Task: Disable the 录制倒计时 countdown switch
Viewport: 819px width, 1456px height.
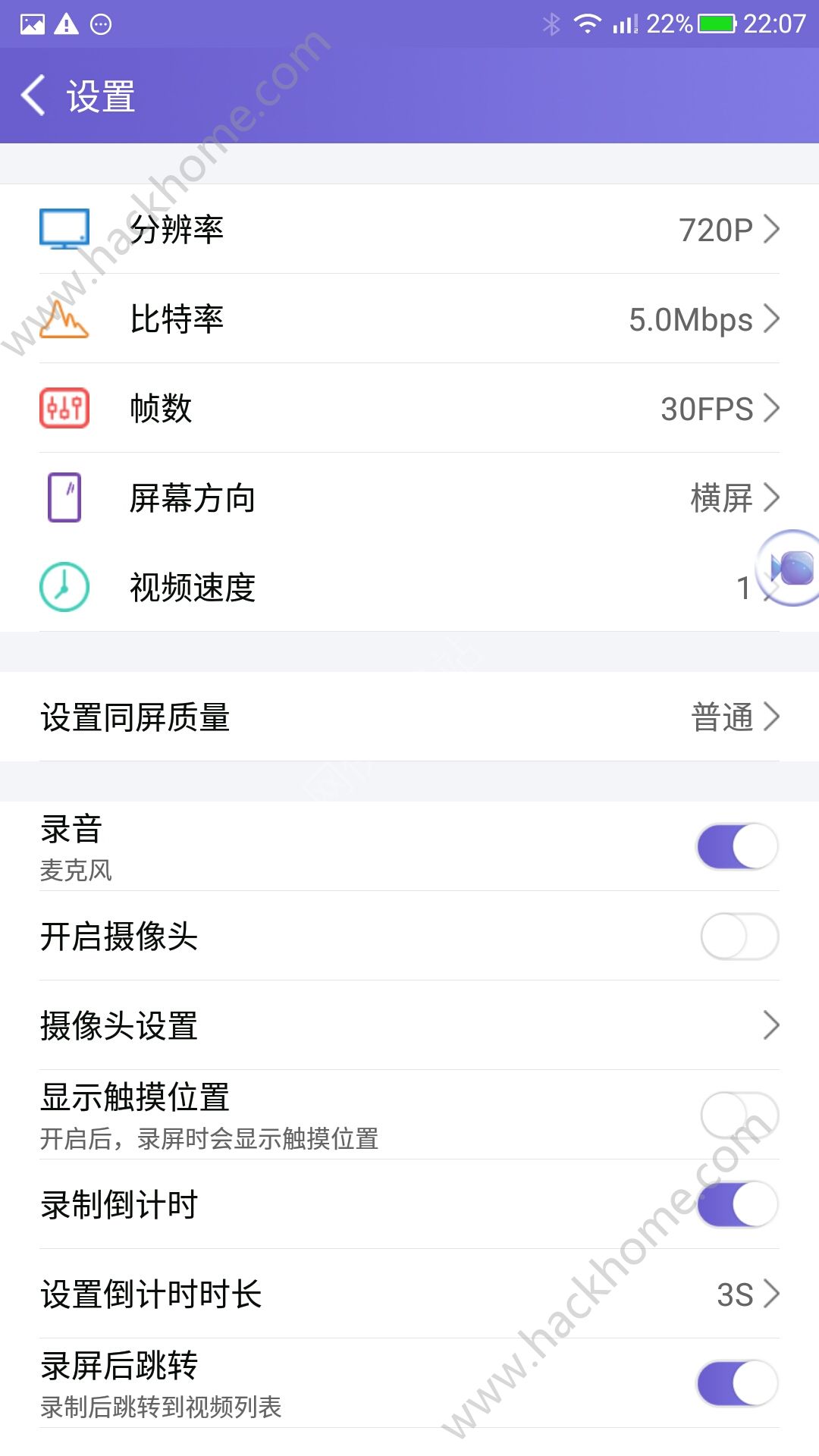Action: point(737,1204)
